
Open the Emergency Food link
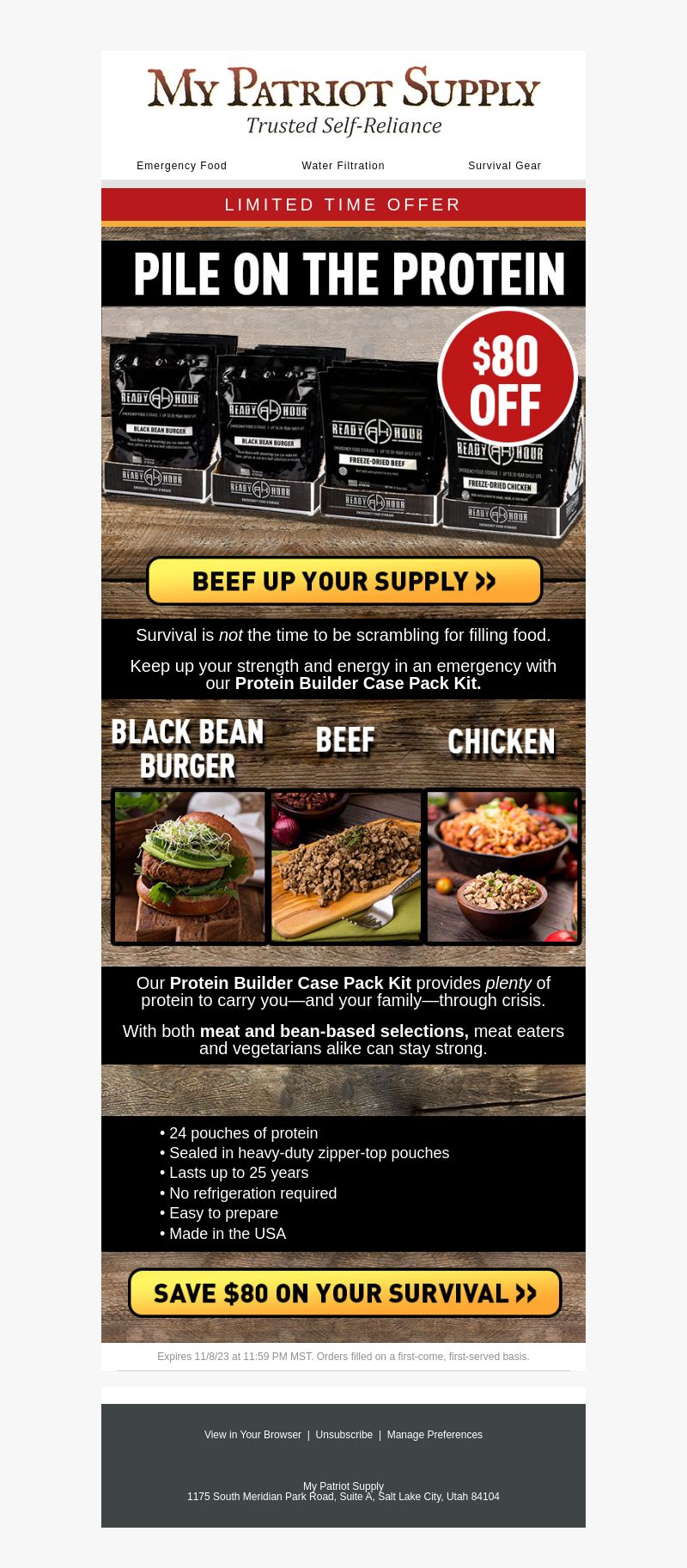(x=181, y=166)
